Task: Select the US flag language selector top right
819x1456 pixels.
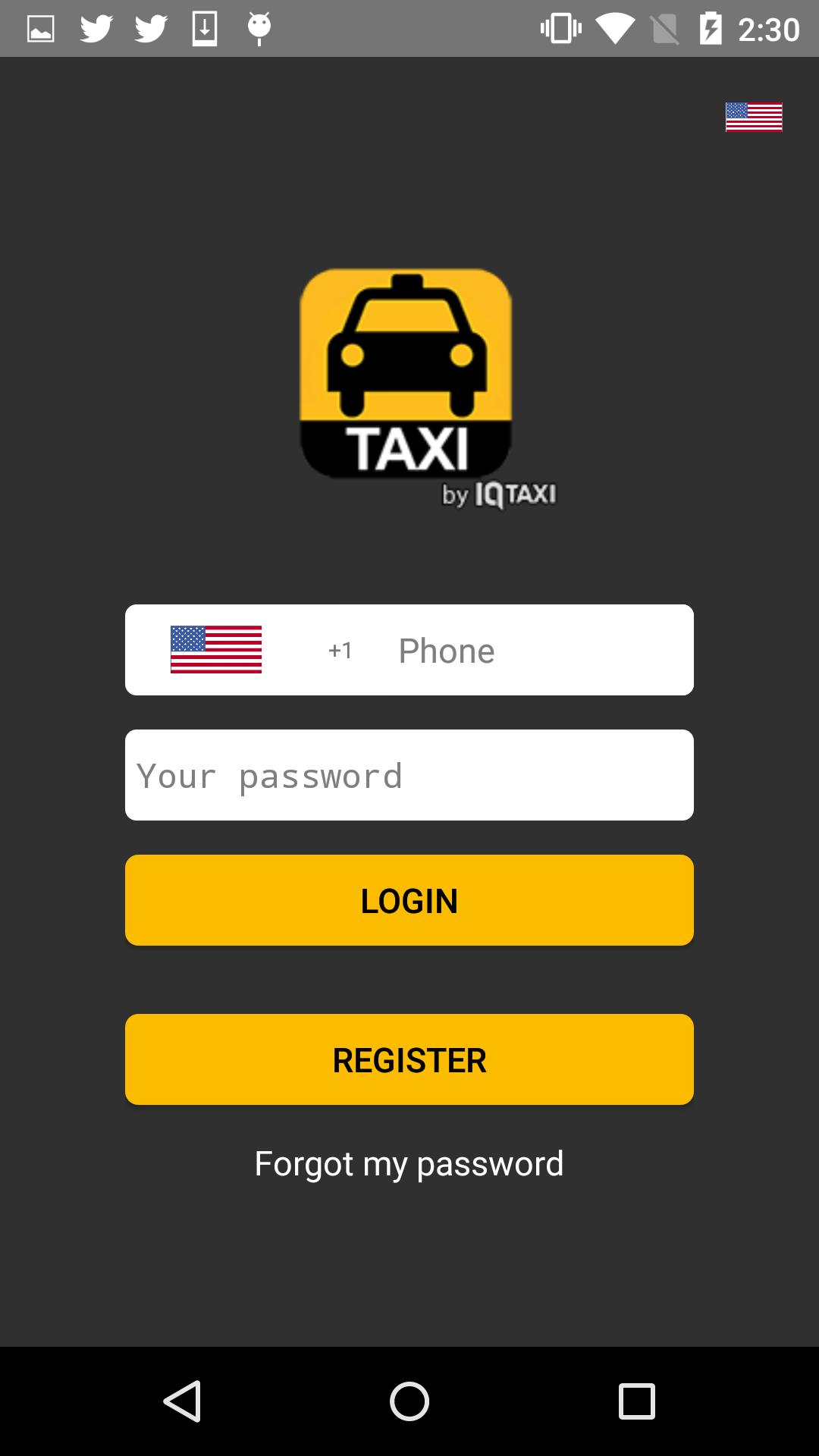Action: click(x=754, y=118)
